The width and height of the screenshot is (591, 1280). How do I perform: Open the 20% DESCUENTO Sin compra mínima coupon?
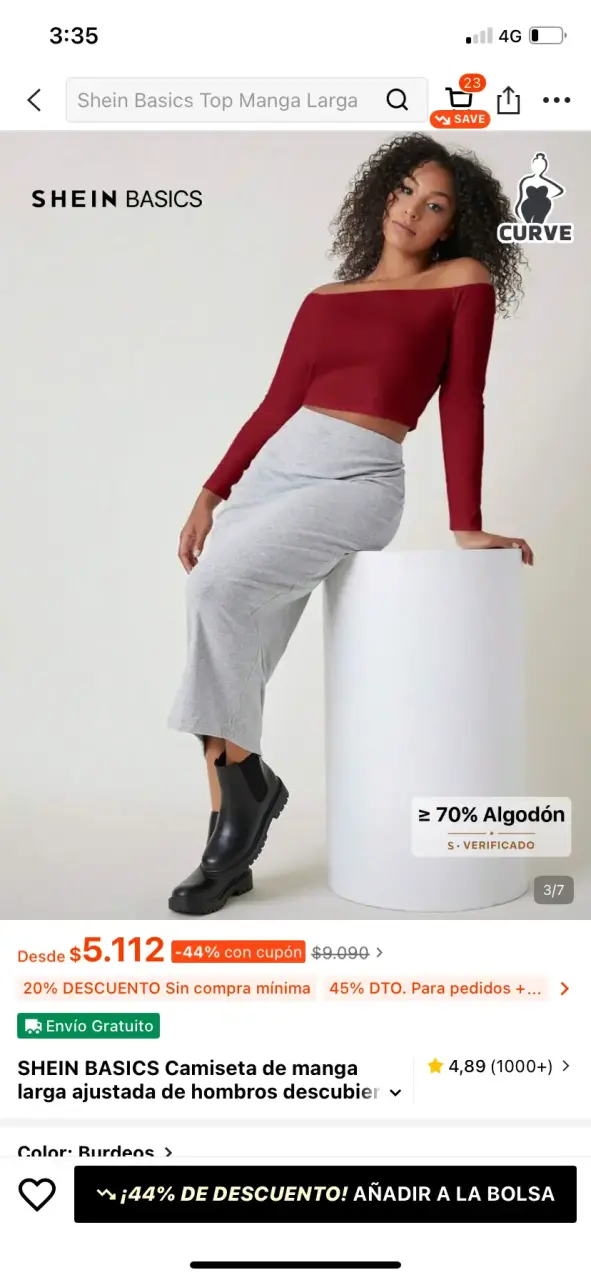(x=167, y=988)
